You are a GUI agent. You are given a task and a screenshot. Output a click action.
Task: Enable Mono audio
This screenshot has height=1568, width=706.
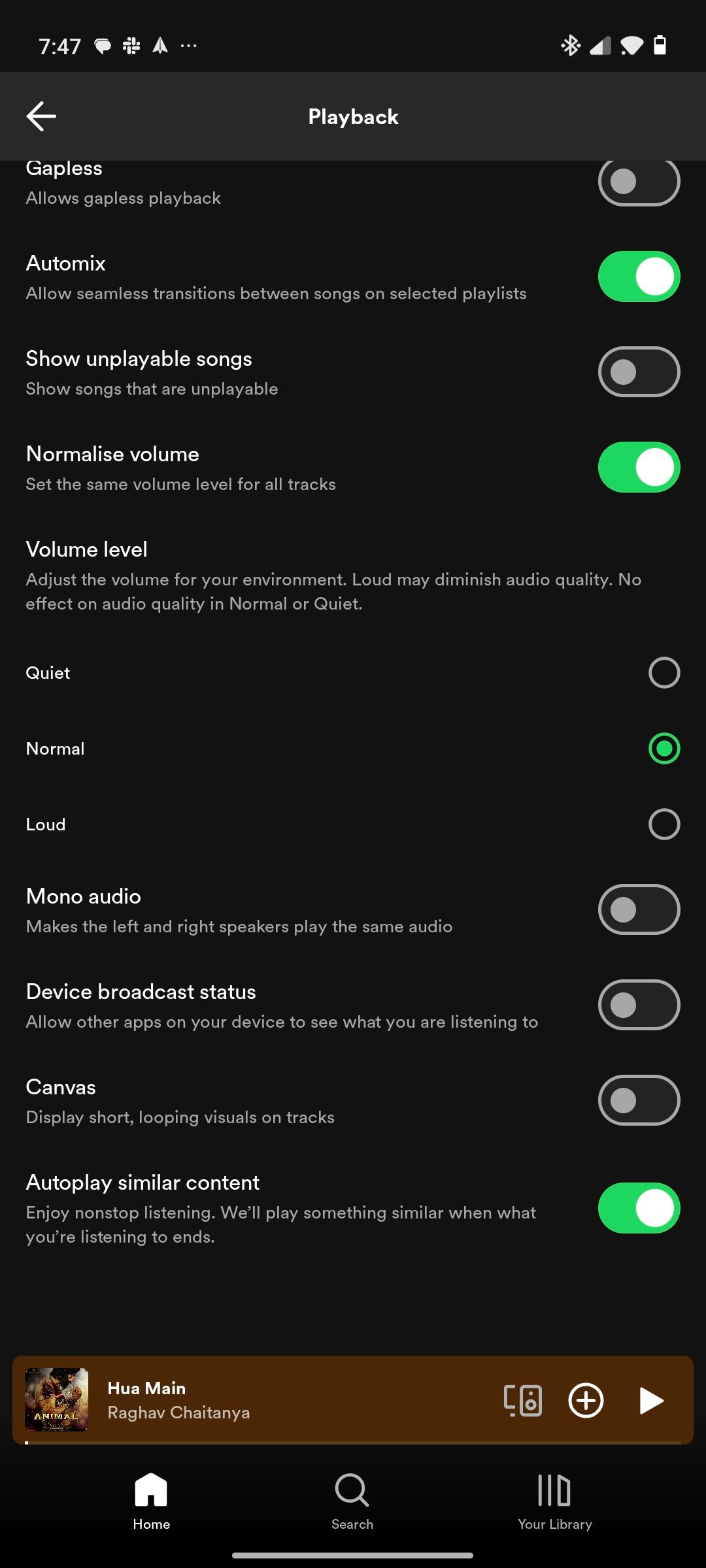pos(638,909)
